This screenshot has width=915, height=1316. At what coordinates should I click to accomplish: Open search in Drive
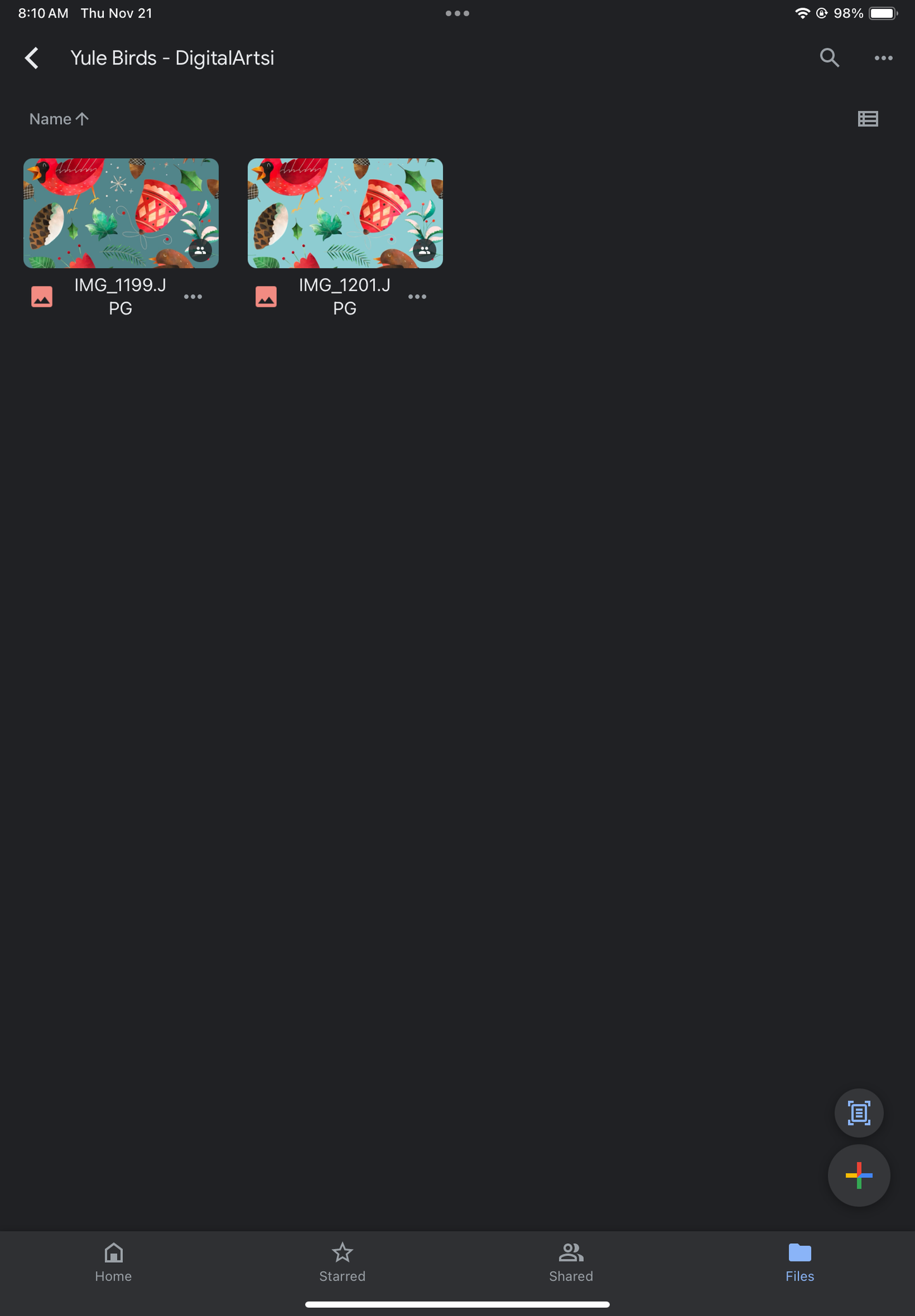(829, 58)
